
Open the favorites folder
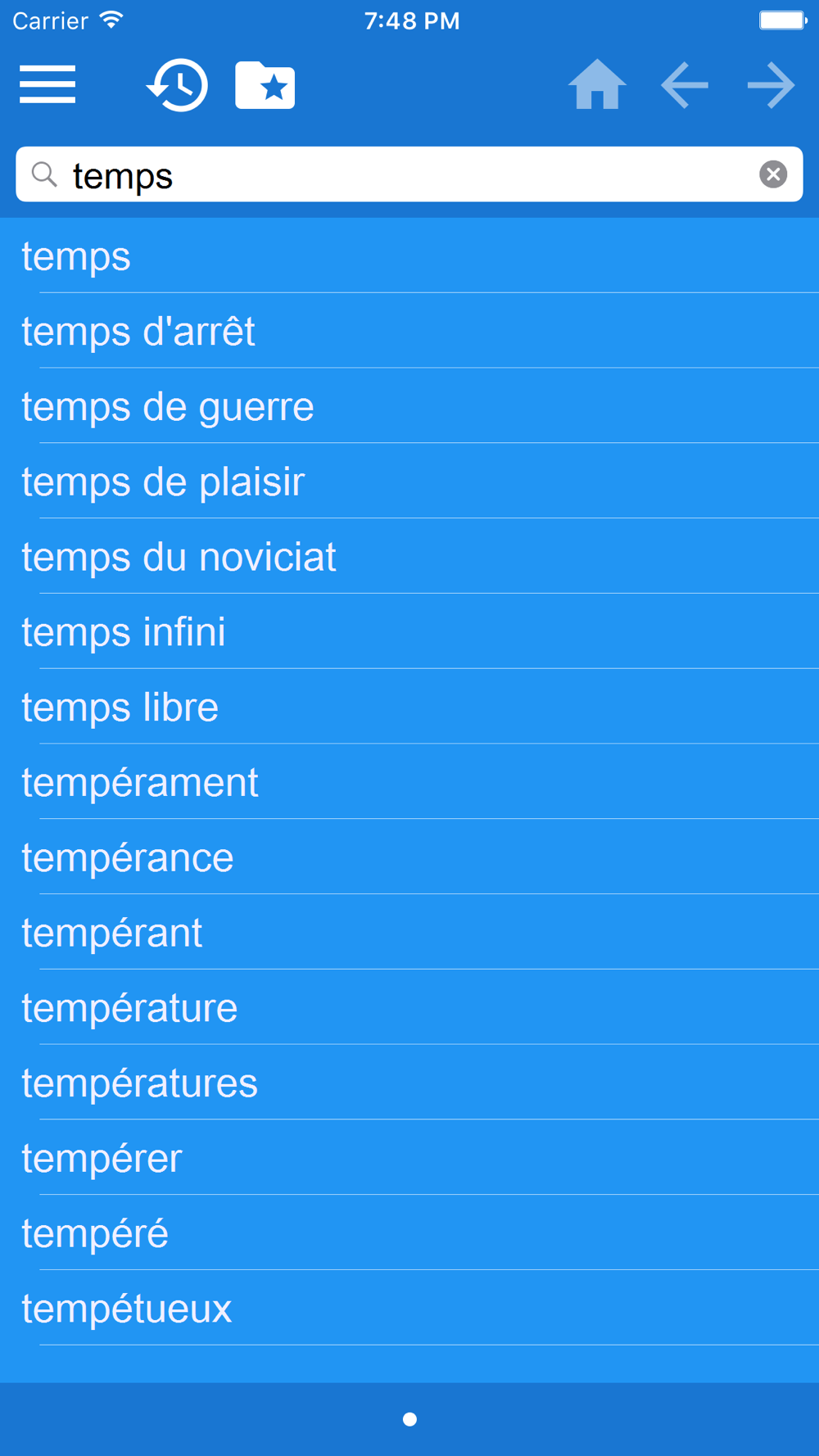[x=265, y=85]
